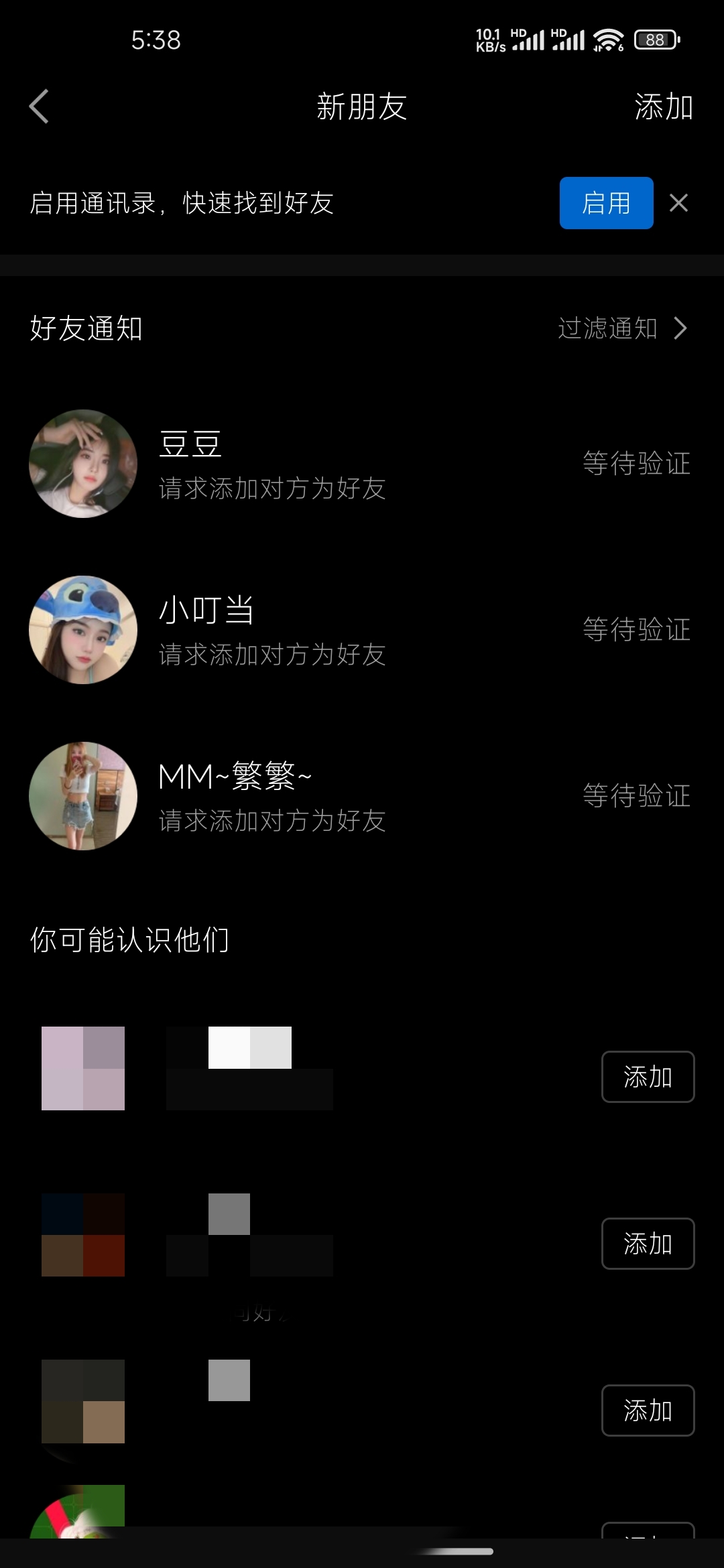Dismiss the contacts banner with X

tap(678, 203)
